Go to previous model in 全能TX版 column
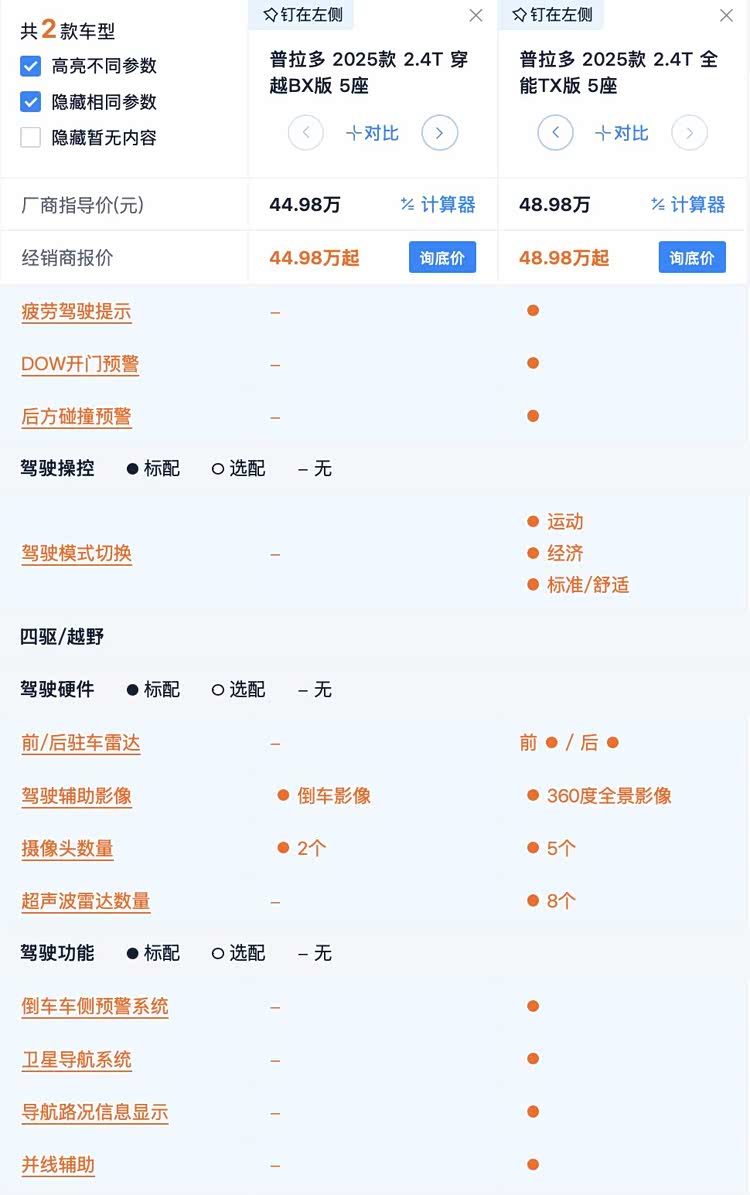This screenshot has width=750, height=1195. tap(555, 132)
